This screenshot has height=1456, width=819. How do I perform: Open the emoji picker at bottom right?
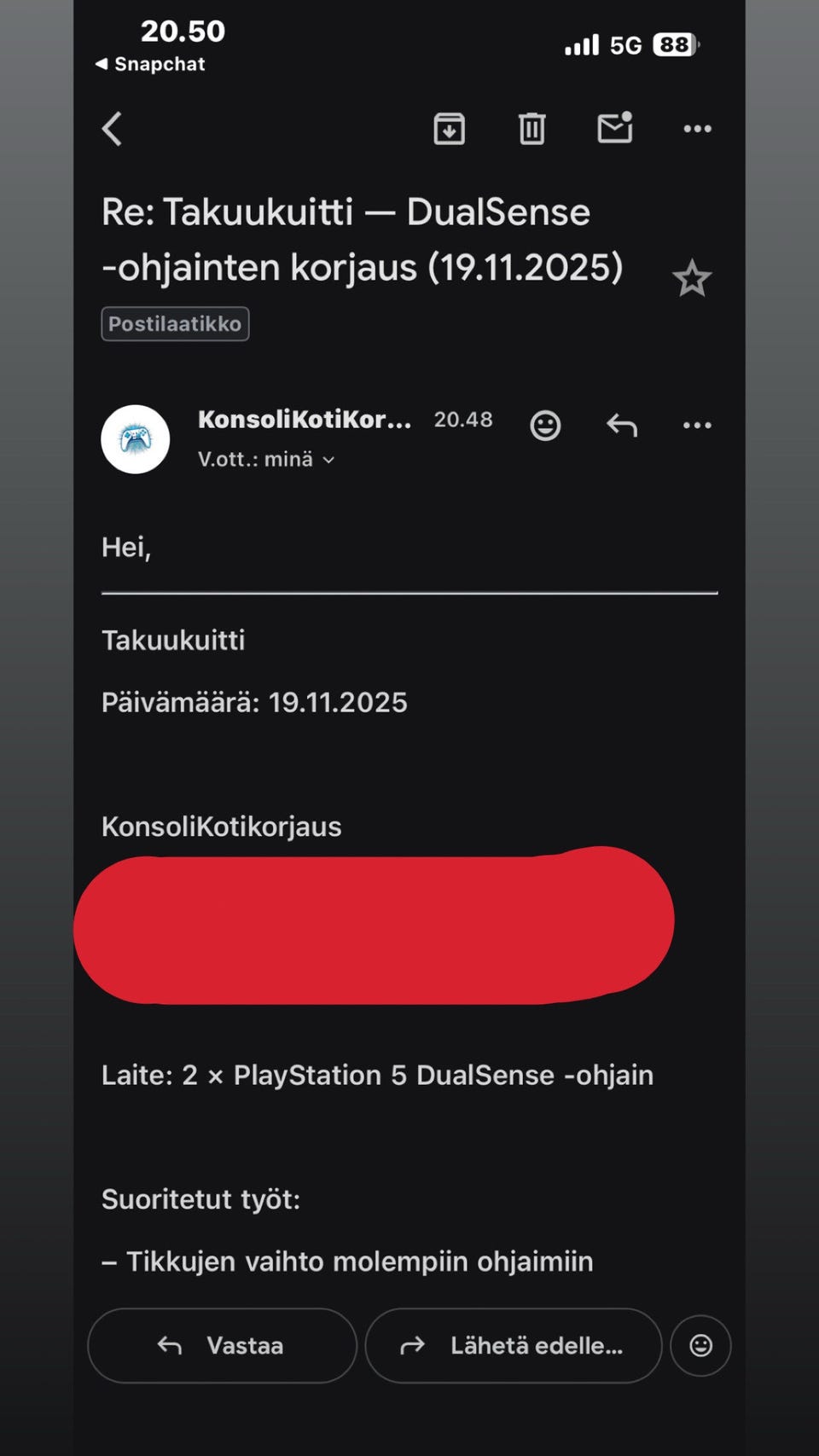coord(700,1346)
